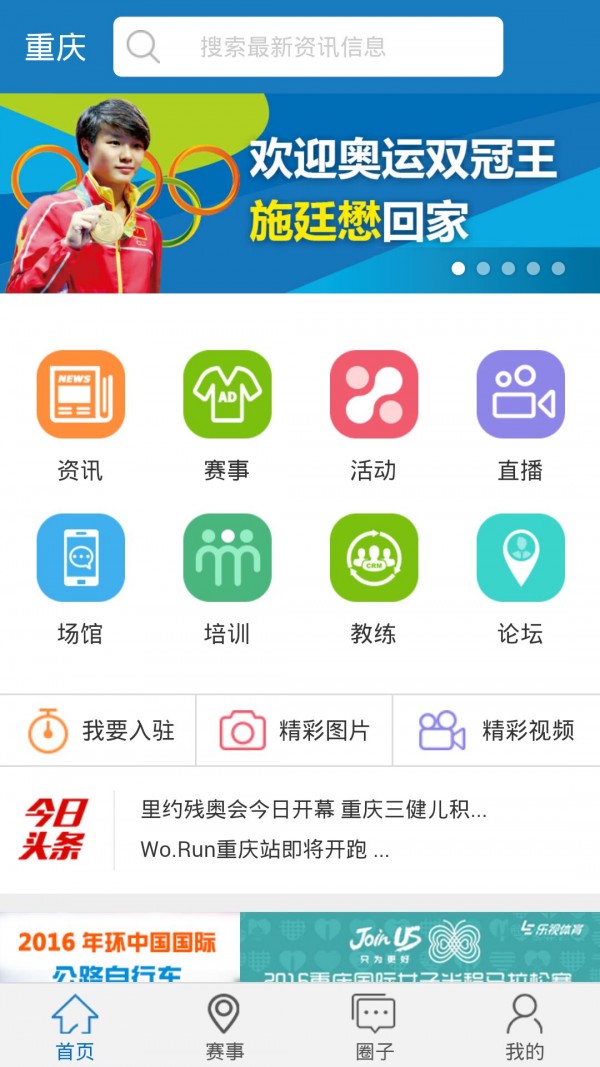Open 精彩视频 videos
This screenshot has height=1067, width=600.
click(x=497, y=731)
